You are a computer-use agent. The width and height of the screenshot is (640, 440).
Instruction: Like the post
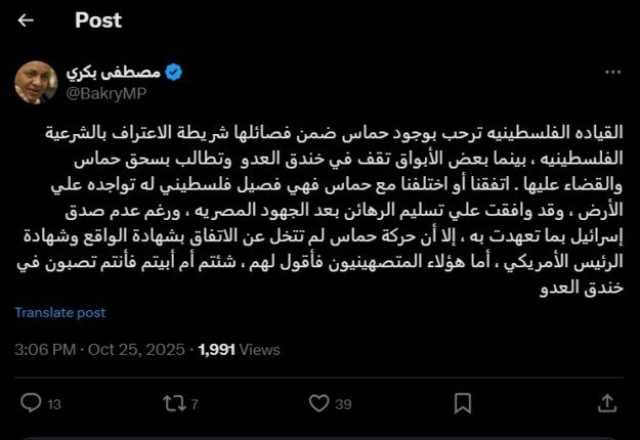(319, 403)
